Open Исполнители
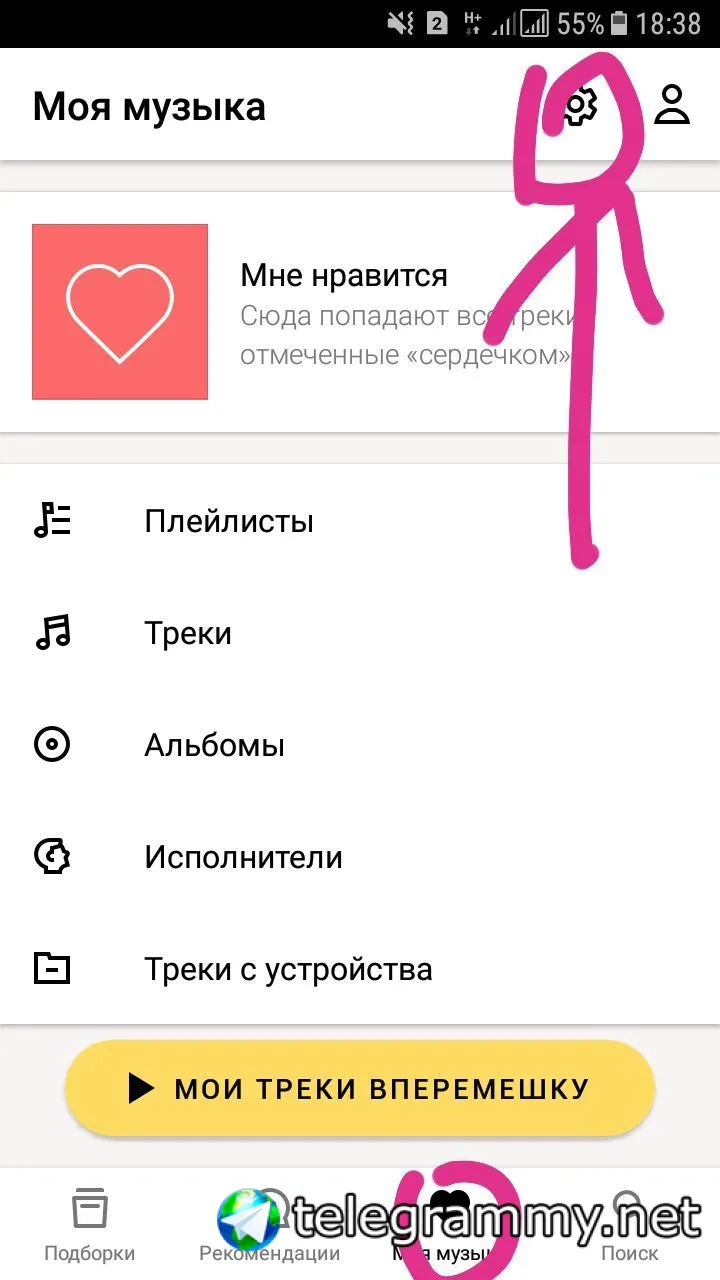720x1280 pixels. click(x=243, y=857)
